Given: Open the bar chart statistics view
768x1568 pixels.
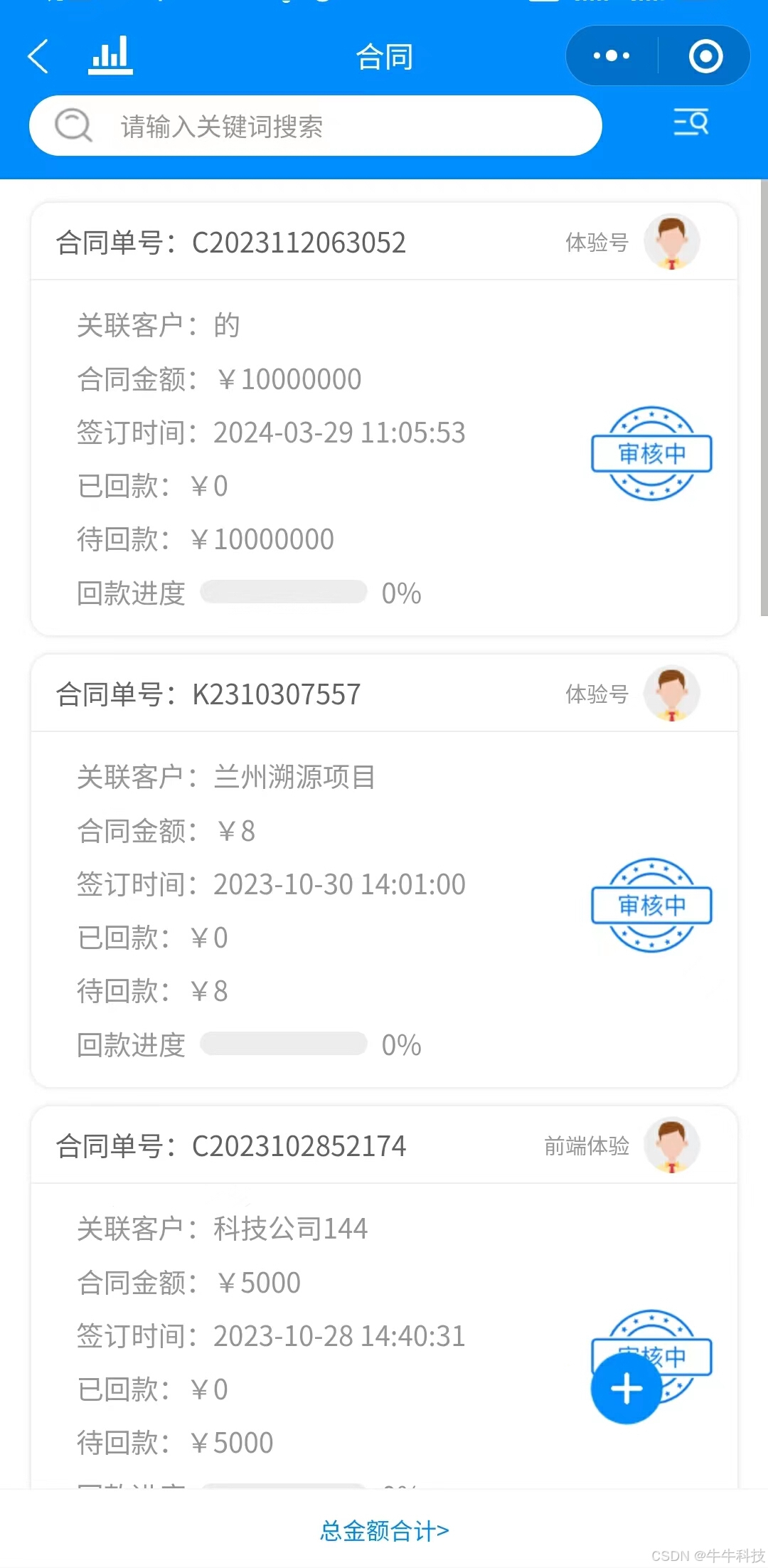Looking at the screenshot, I should 110,55.
